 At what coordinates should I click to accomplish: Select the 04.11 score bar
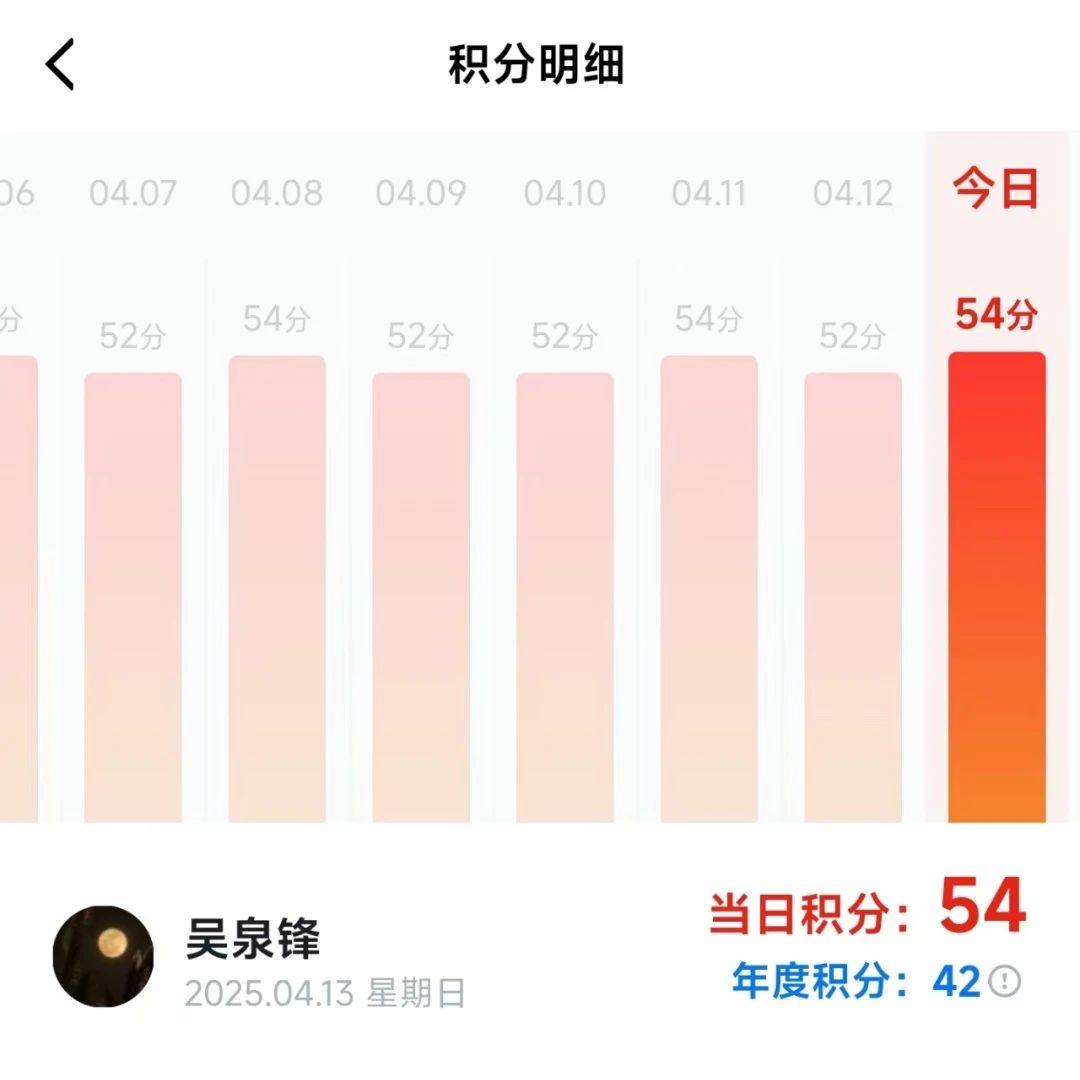click(709, 589)
